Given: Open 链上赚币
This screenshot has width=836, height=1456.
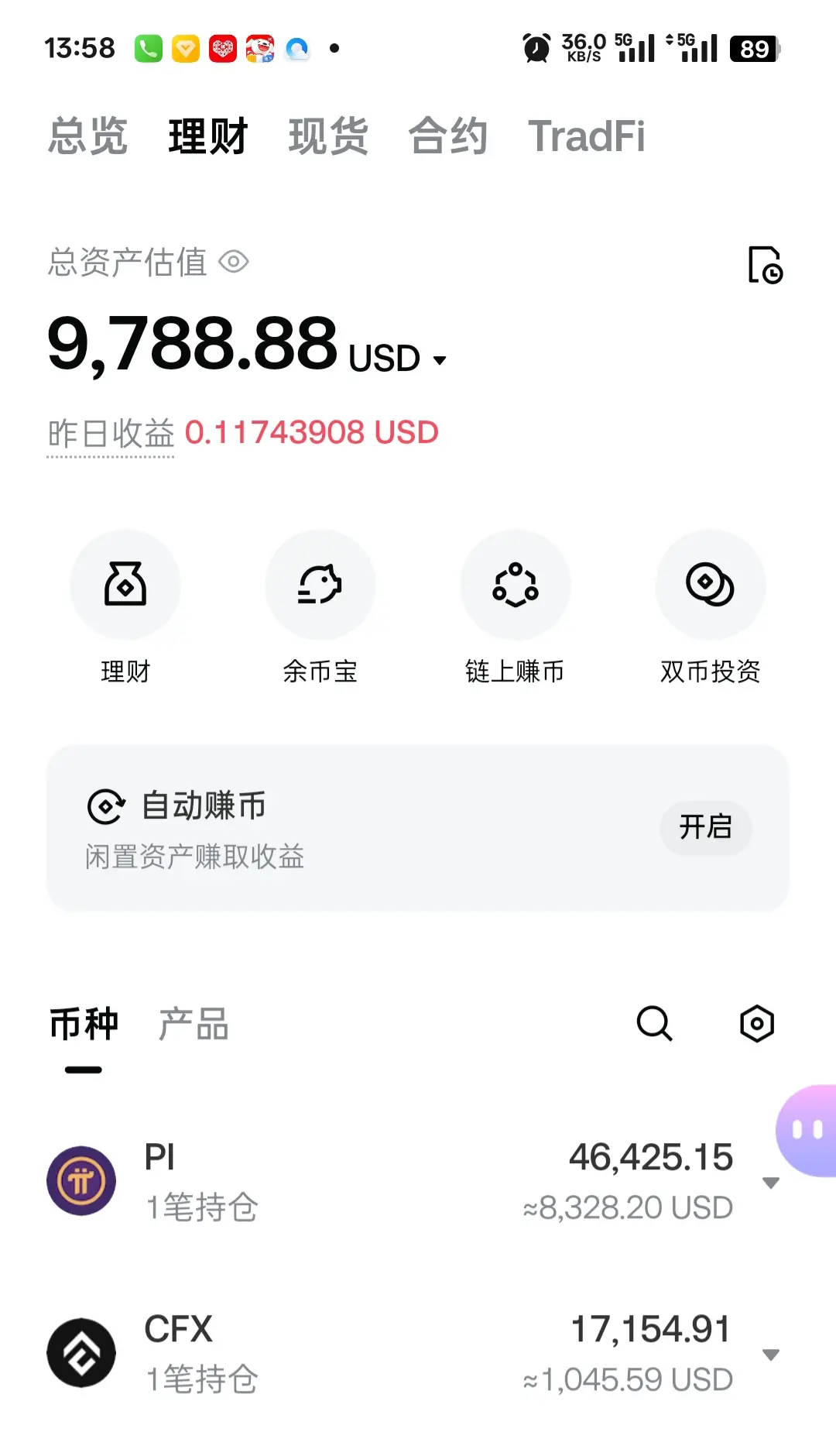Looking at the screenshot, I should coord(516,585).
